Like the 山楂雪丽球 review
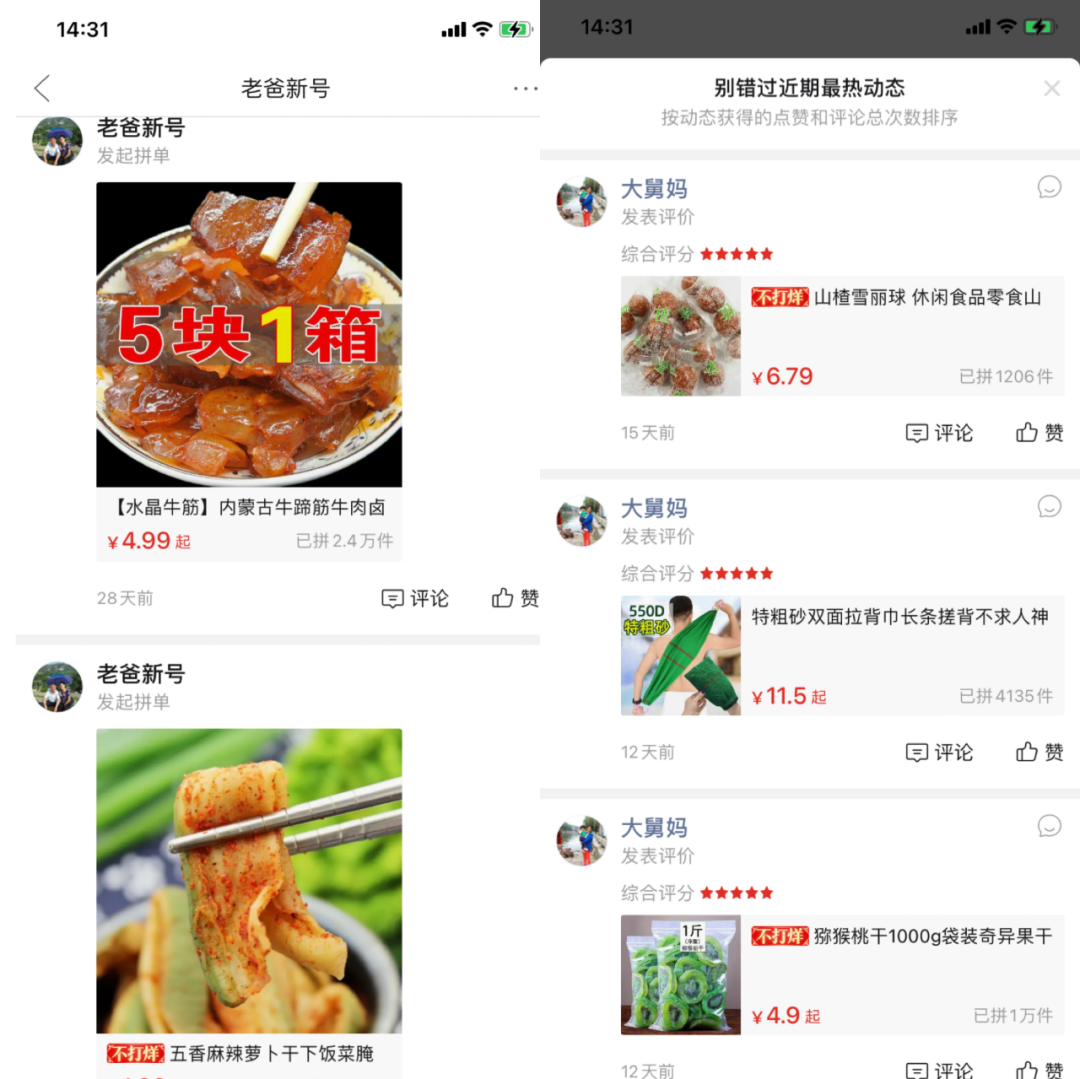The height and width of the screenshot is (1079, 1080). pyautogui.click(x=1040, y=432)
